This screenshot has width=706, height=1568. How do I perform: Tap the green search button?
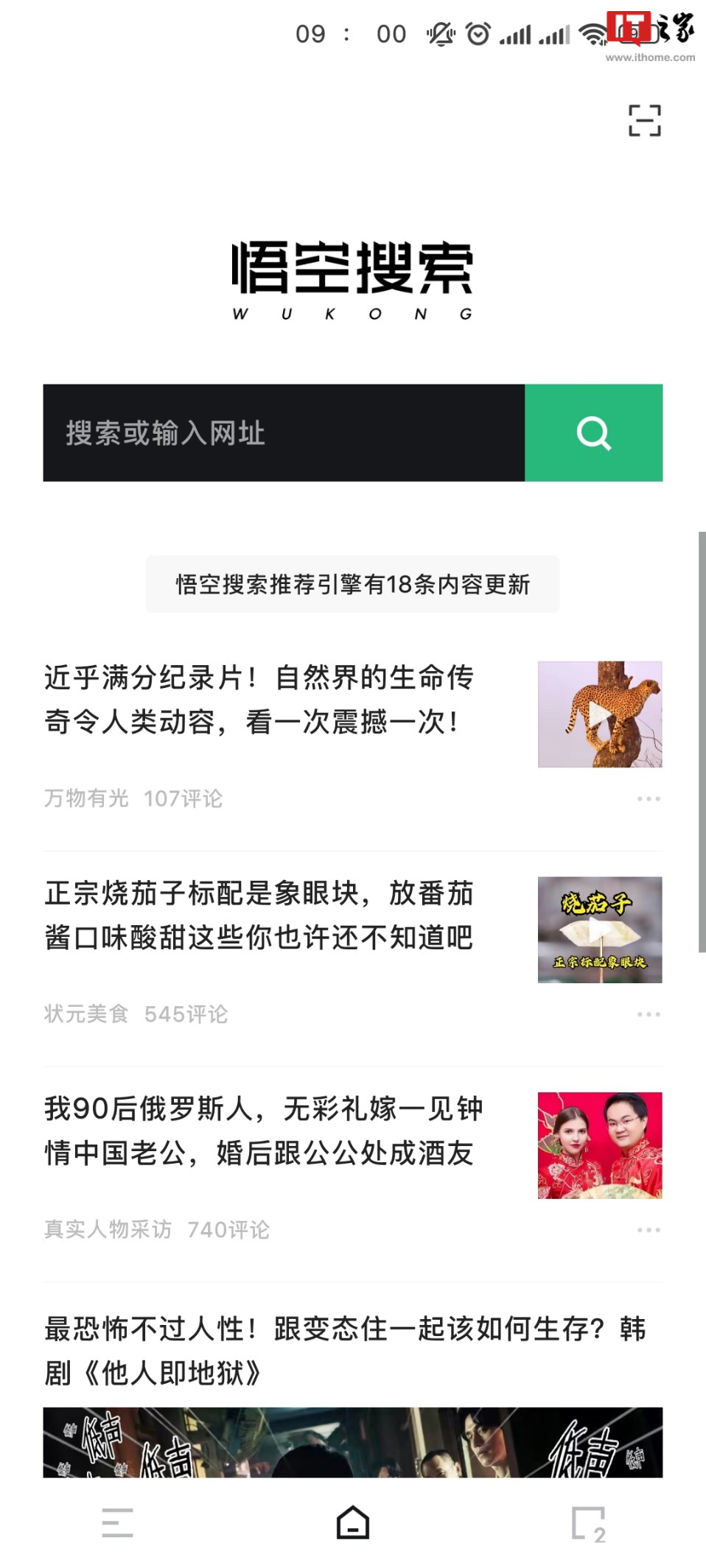(593, 433)
